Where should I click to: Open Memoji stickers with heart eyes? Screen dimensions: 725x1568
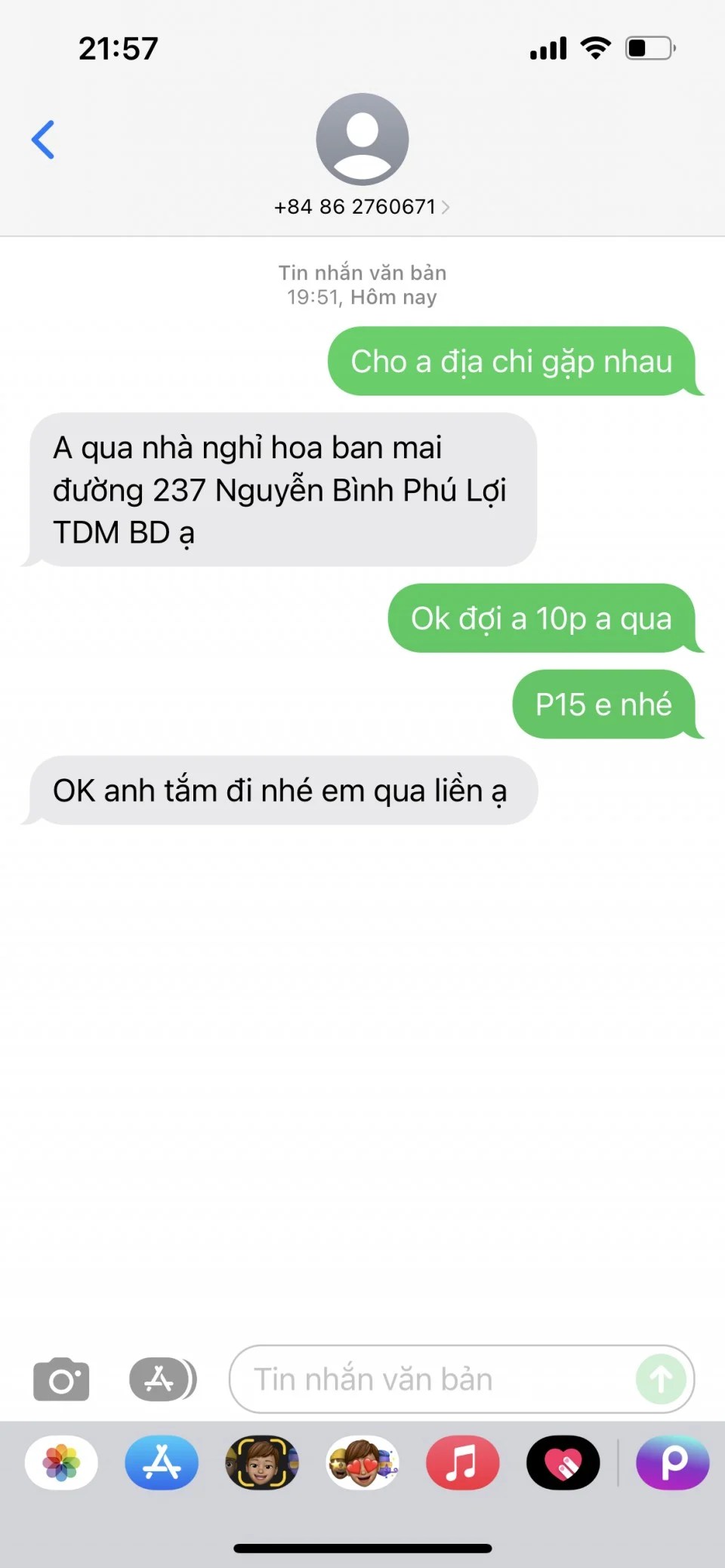click(362, 1462)
